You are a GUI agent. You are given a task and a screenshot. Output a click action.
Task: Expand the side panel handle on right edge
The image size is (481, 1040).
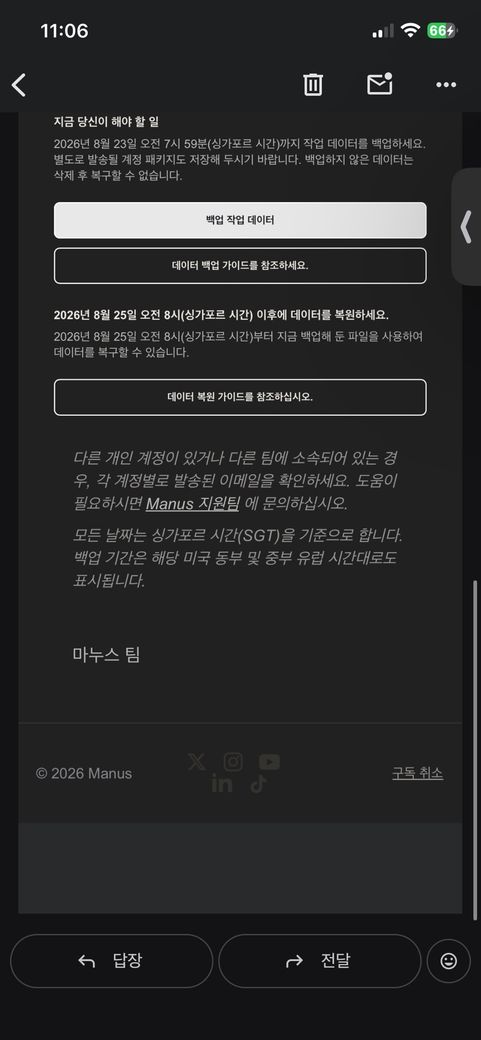coord(466,228)
